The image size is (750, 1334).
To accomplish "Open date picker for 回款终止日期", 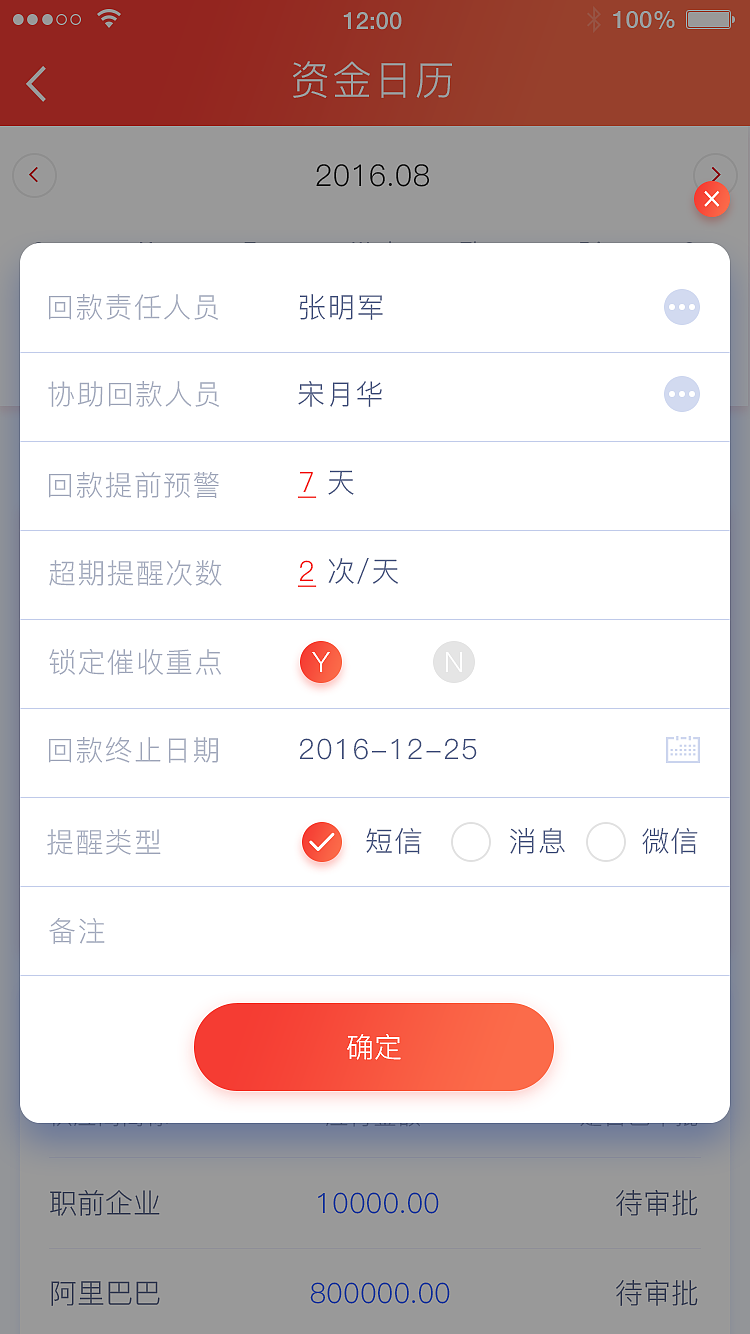I will point(682,749).
